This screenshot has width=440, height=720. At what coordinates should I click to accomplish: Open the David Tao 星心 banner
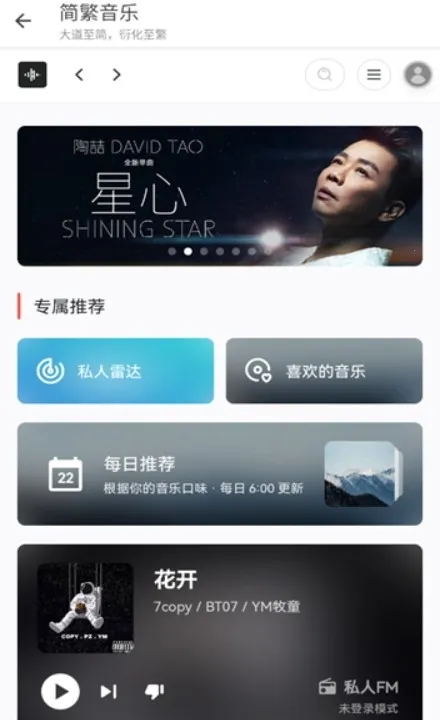pos(220,196)
